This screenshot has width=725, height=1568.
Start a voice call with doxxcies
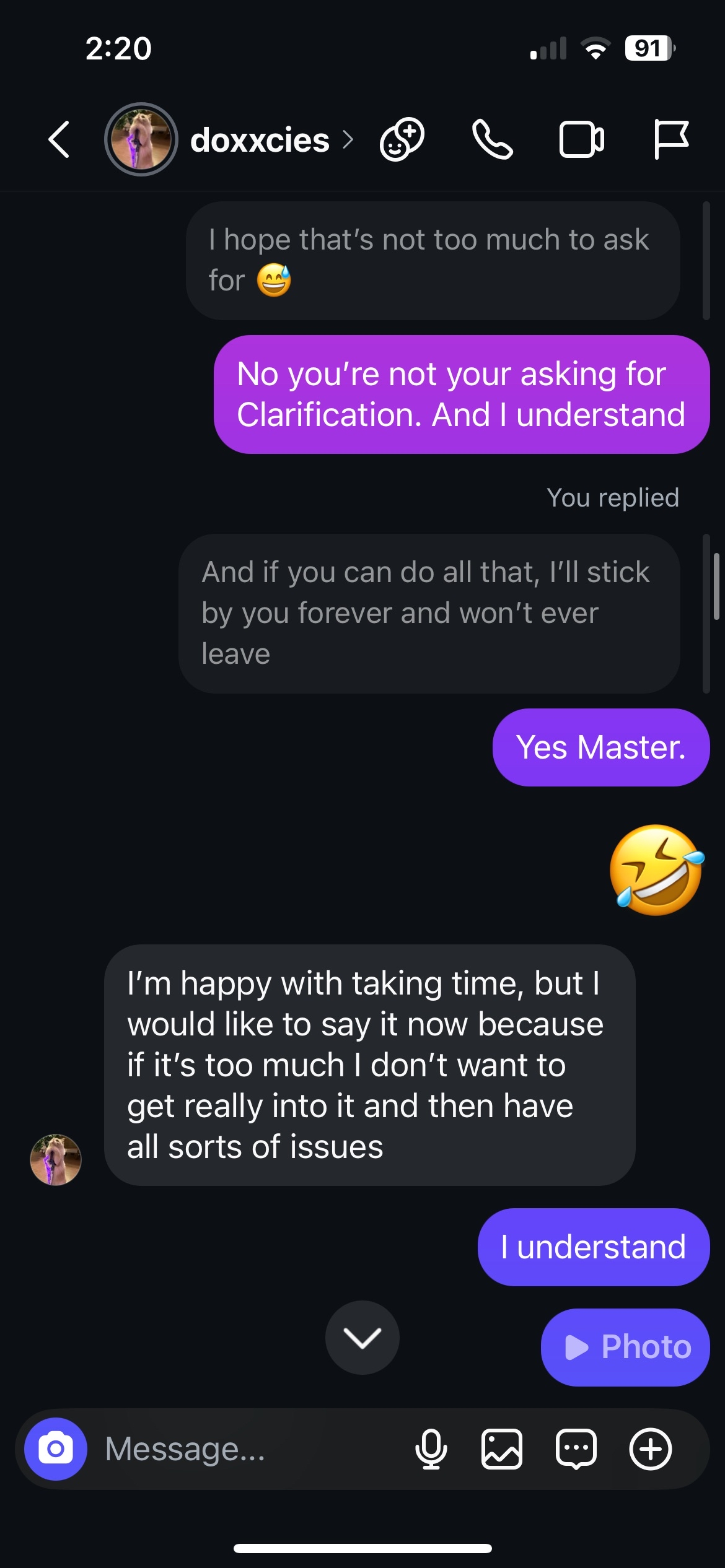(x=492, y=139)
